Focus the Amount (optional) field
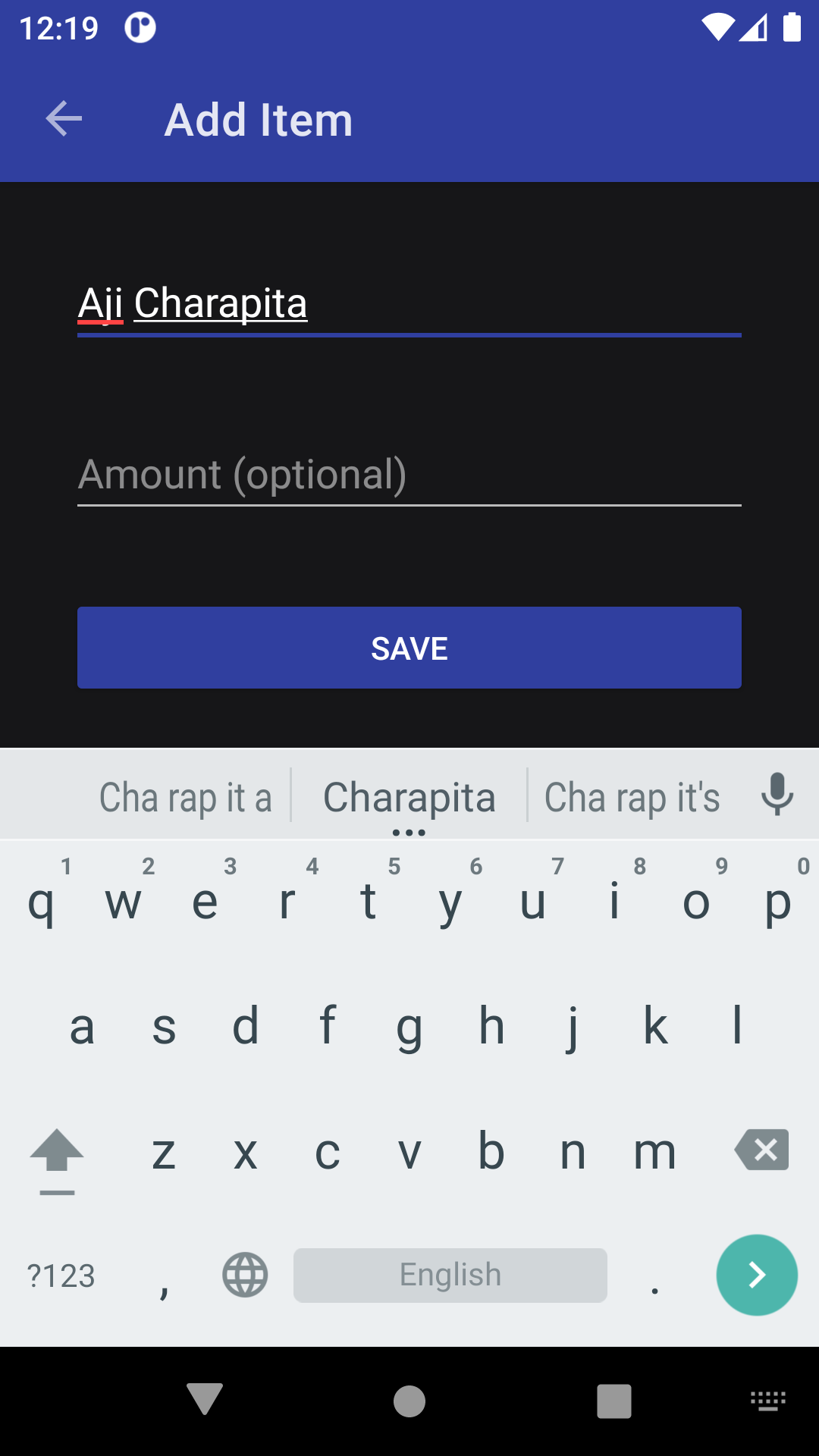The height and width of the screenshot is (1456, 819). point(409,475)
